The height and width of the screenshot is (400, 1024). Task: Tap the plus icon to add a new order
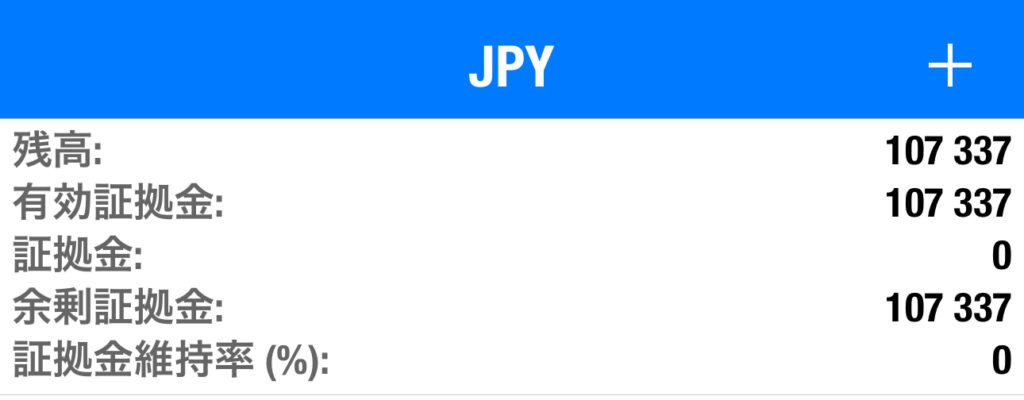pyautogui.click(x=949, y=66)
